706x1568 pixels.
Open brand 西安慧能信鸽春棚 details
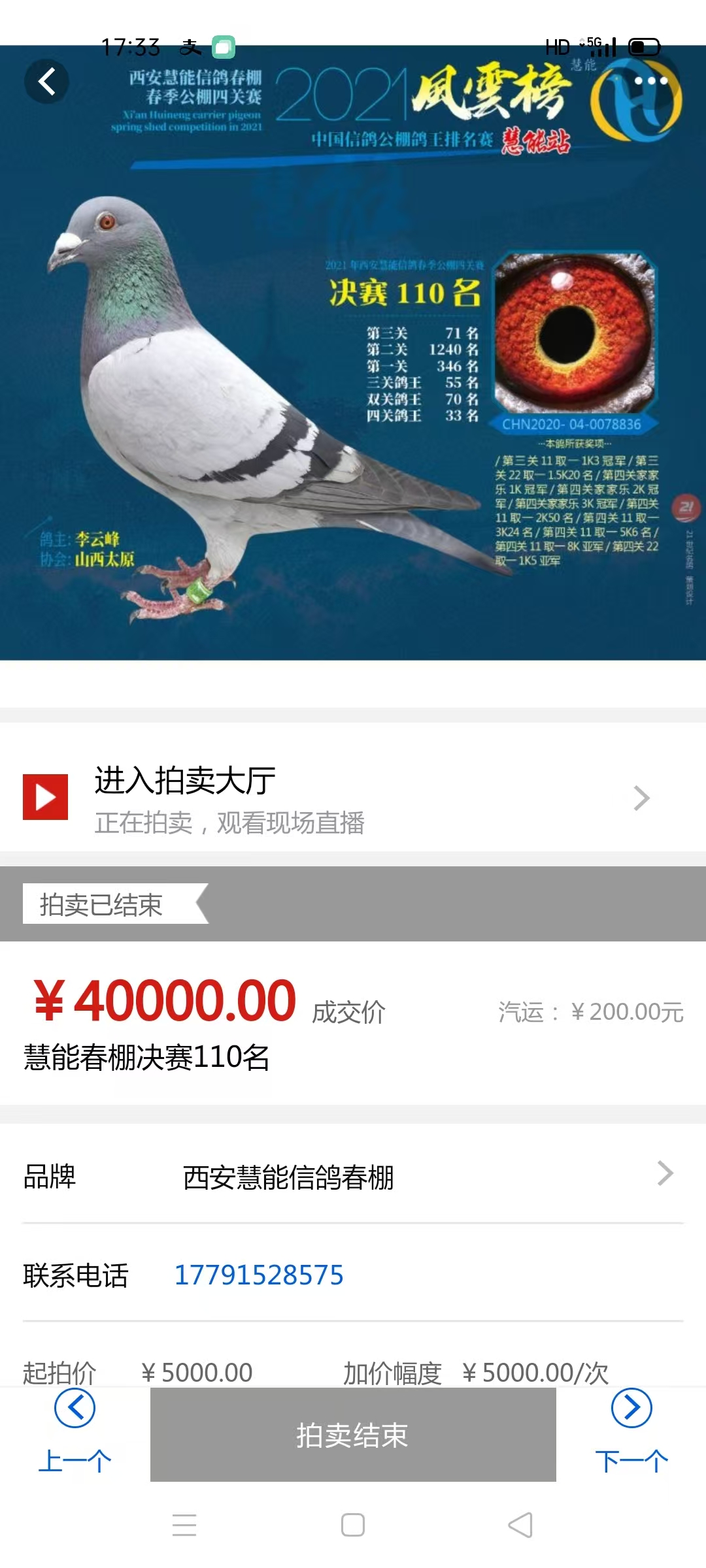point(353,1177)
